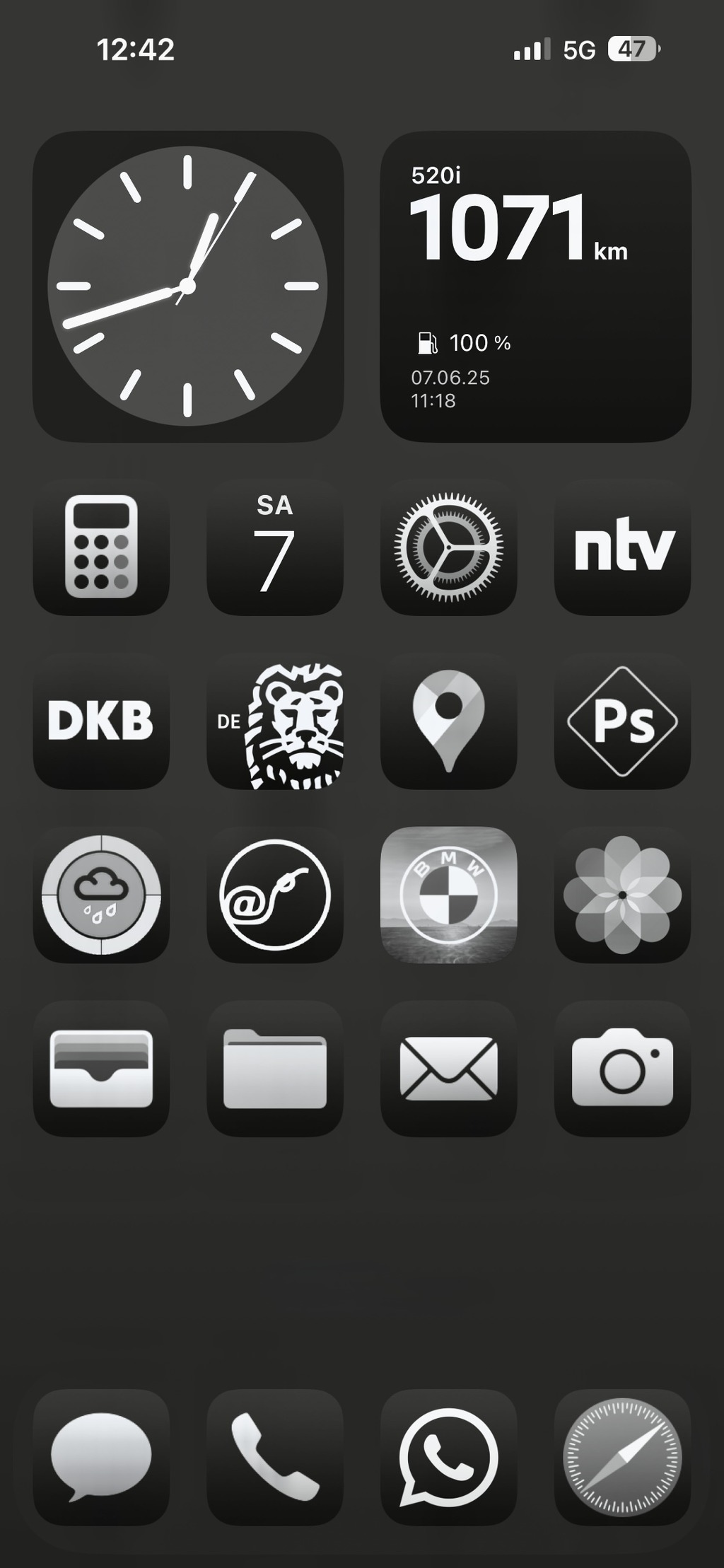Open Photoshop Express app
The image size is (724, 1568).
click(x=622, y=721)
